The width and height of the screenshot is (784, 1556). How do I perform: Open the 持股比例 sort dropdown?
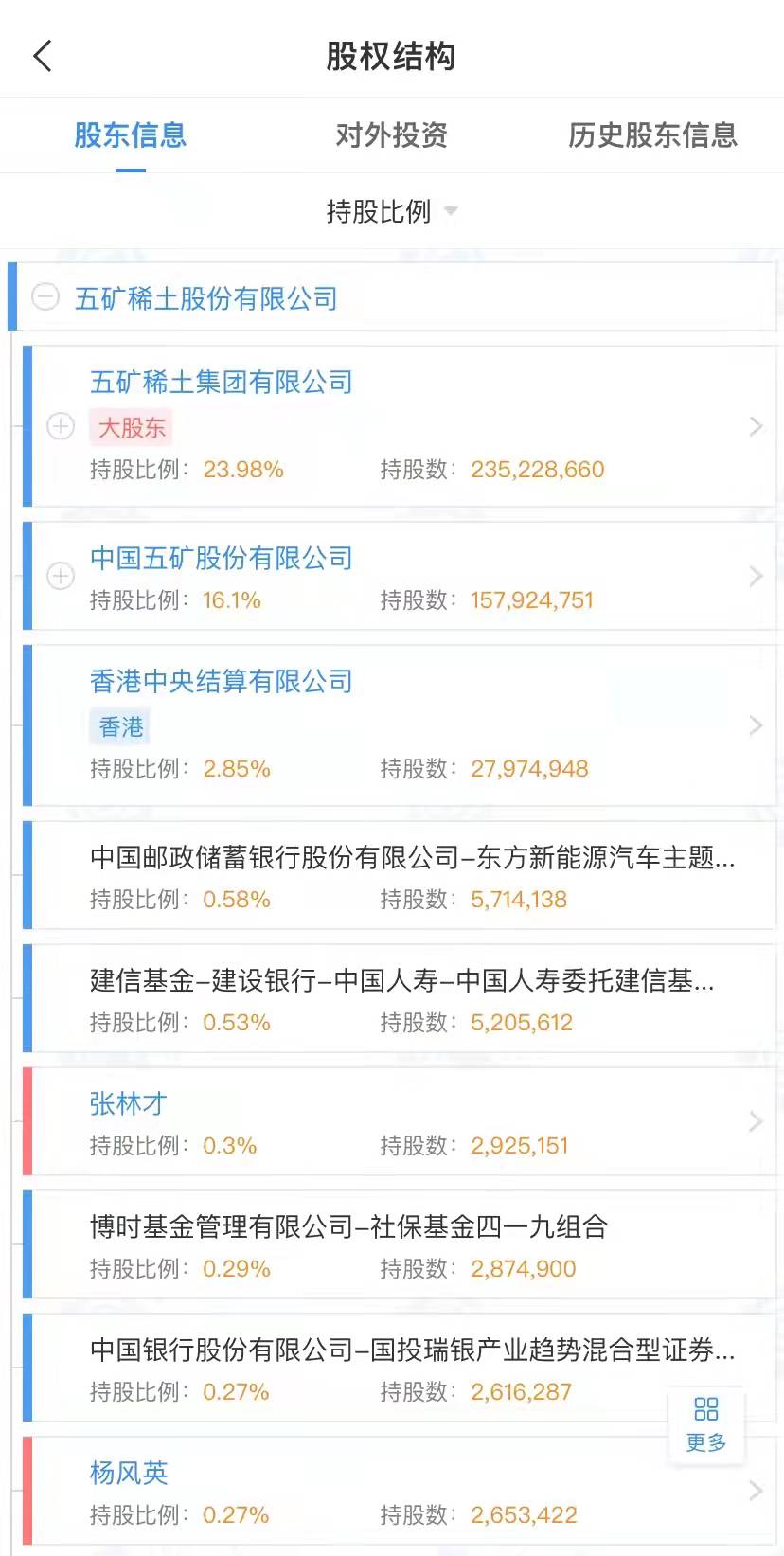391,211
